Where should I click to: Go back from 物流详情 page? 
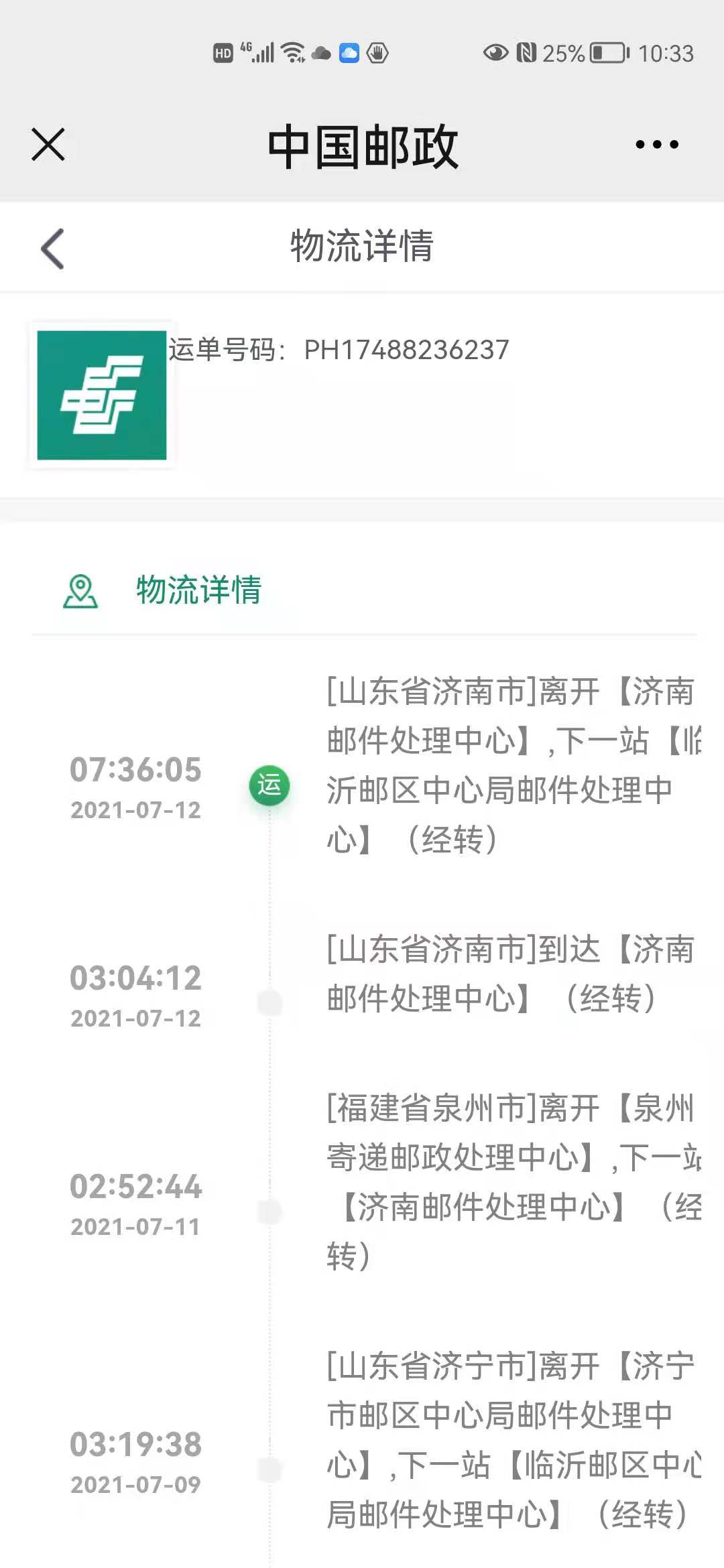[x=52, y=249]
